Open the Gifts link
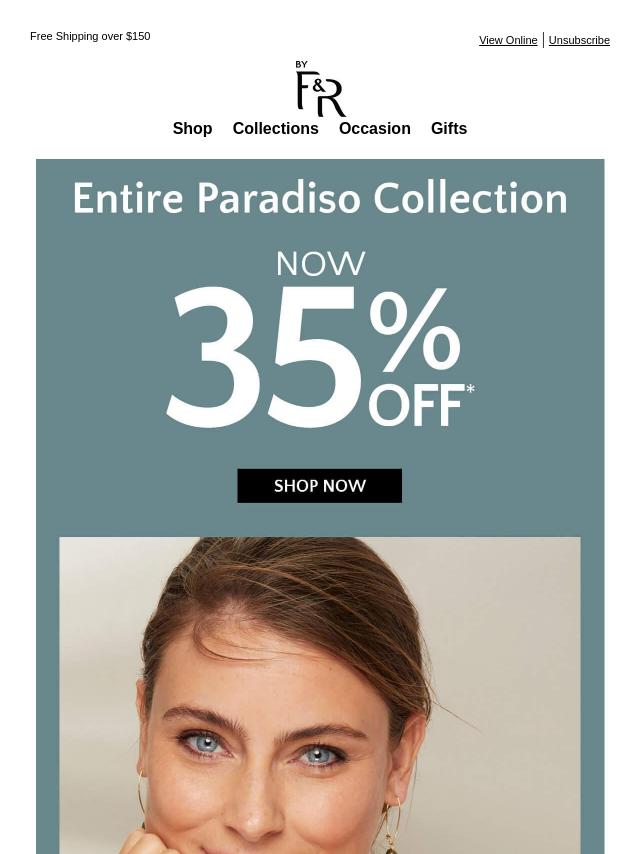This screenshot has width=640, height=854. (x=448, y=128)
